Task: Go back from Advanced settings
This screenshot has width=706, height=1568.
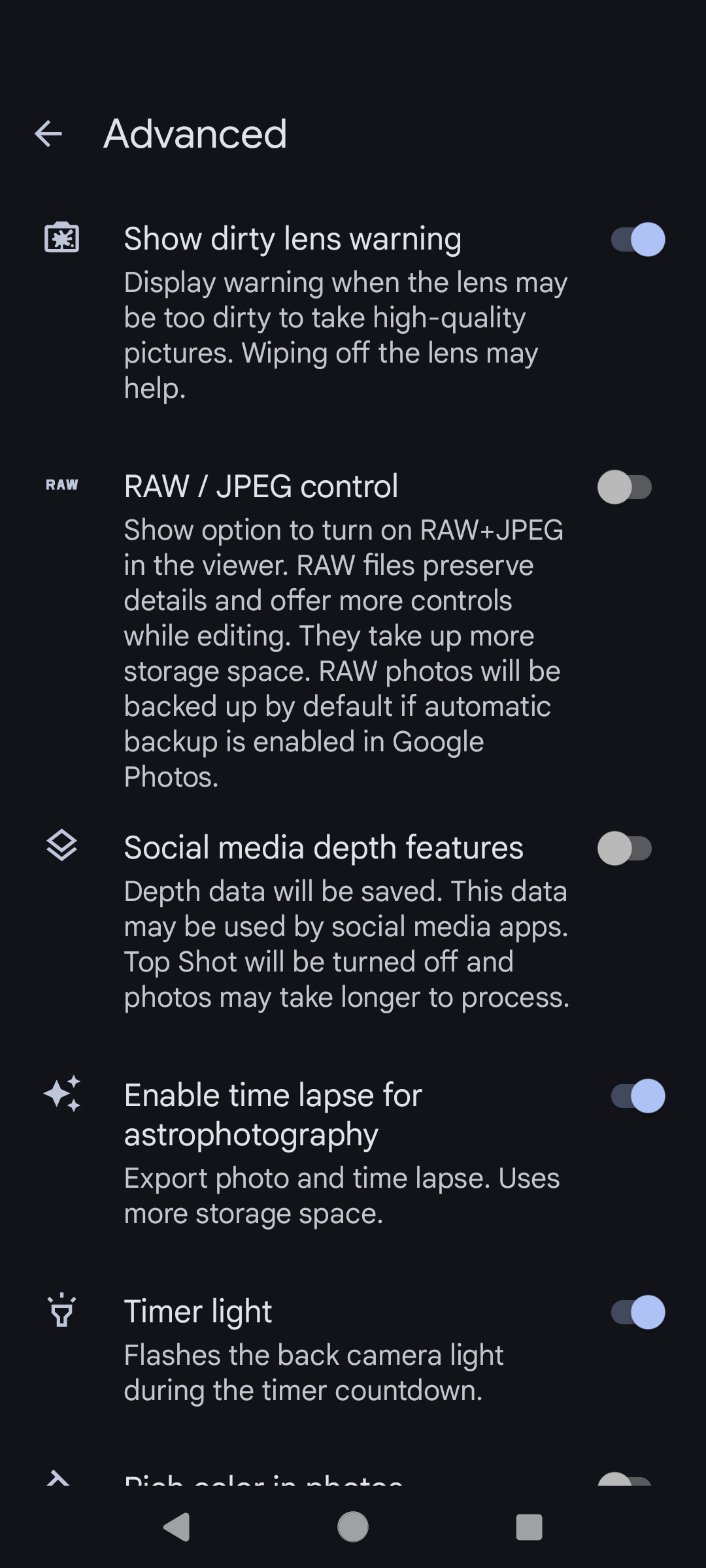Action: point(48,134)
